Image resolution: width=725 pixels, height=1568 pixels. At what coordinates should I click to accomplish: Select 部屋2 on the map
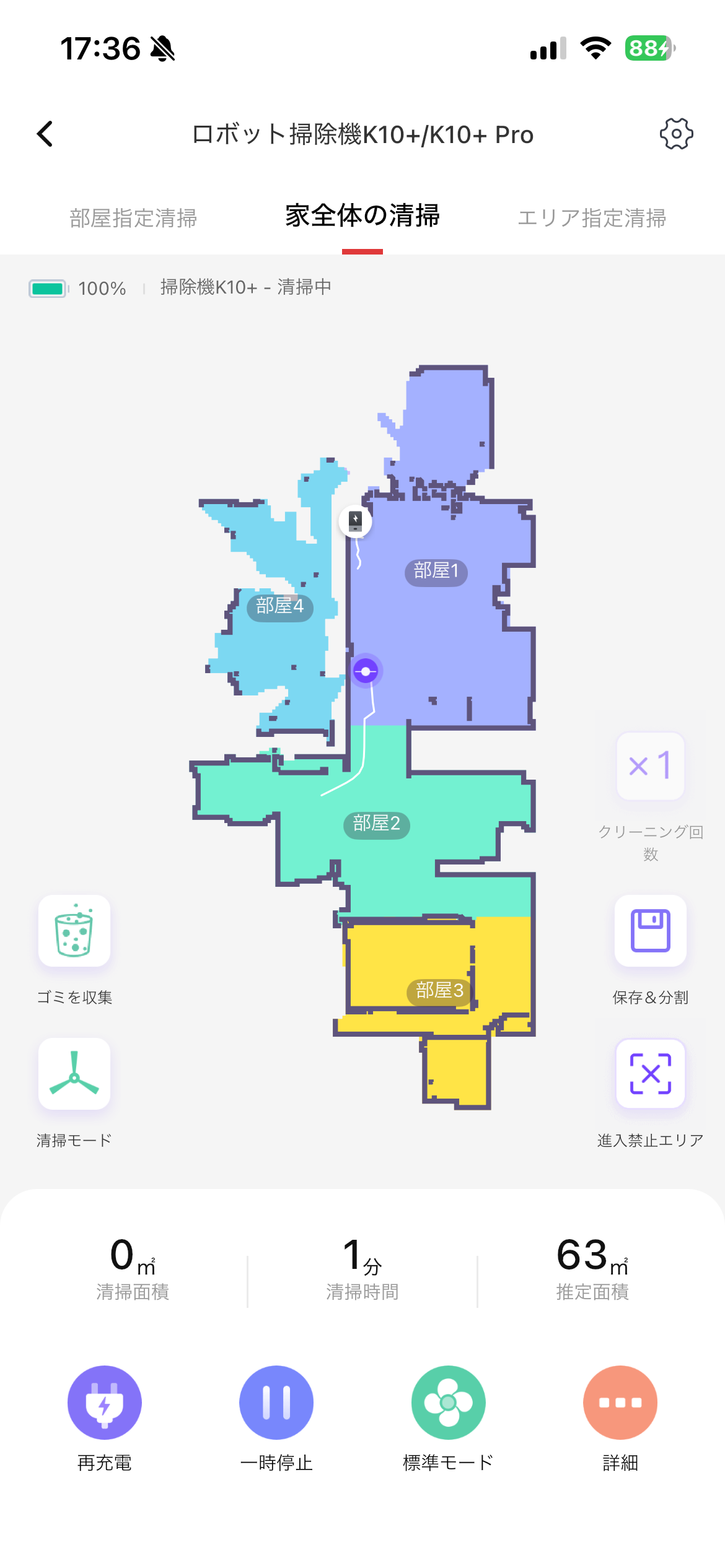click(376, 824)
